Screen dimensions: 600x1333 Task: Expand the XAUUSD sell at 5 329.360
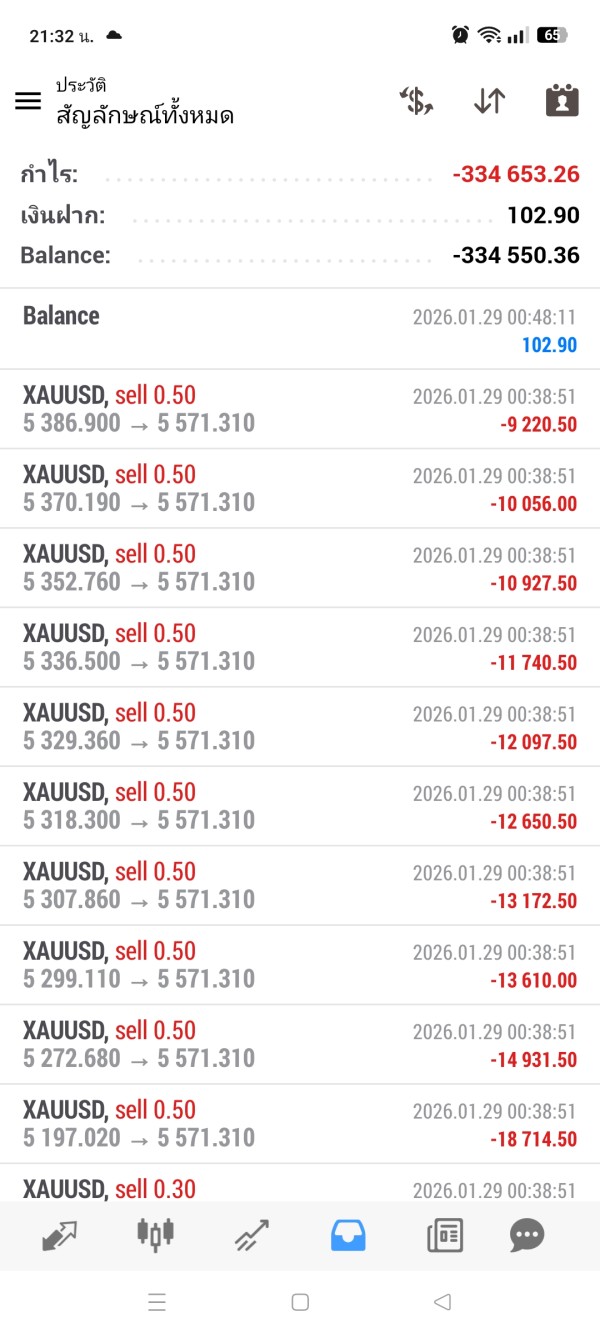(x=300, y=727)
